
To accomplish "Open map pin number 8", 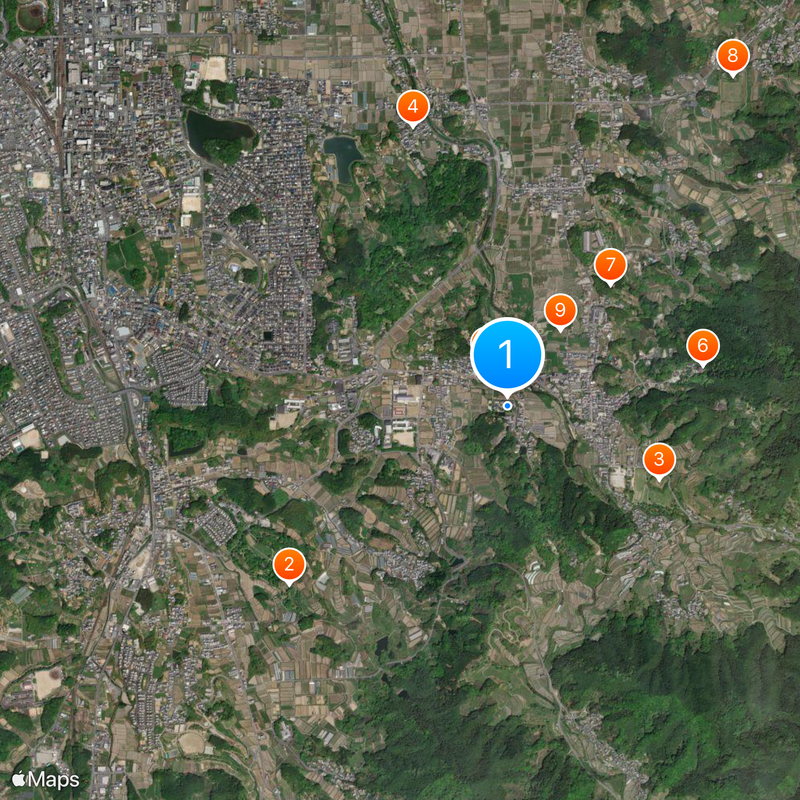I will click(732, 56).
